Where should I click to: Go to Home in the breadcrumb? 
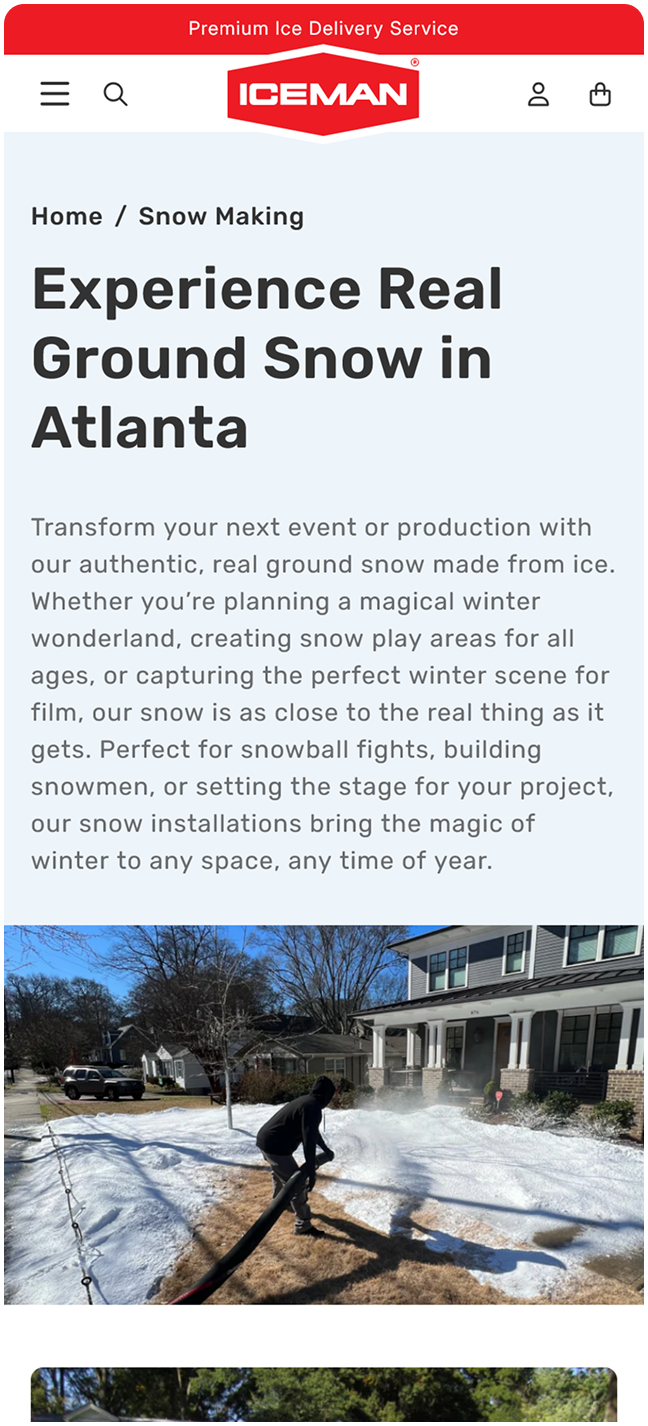tap(67, 216)
